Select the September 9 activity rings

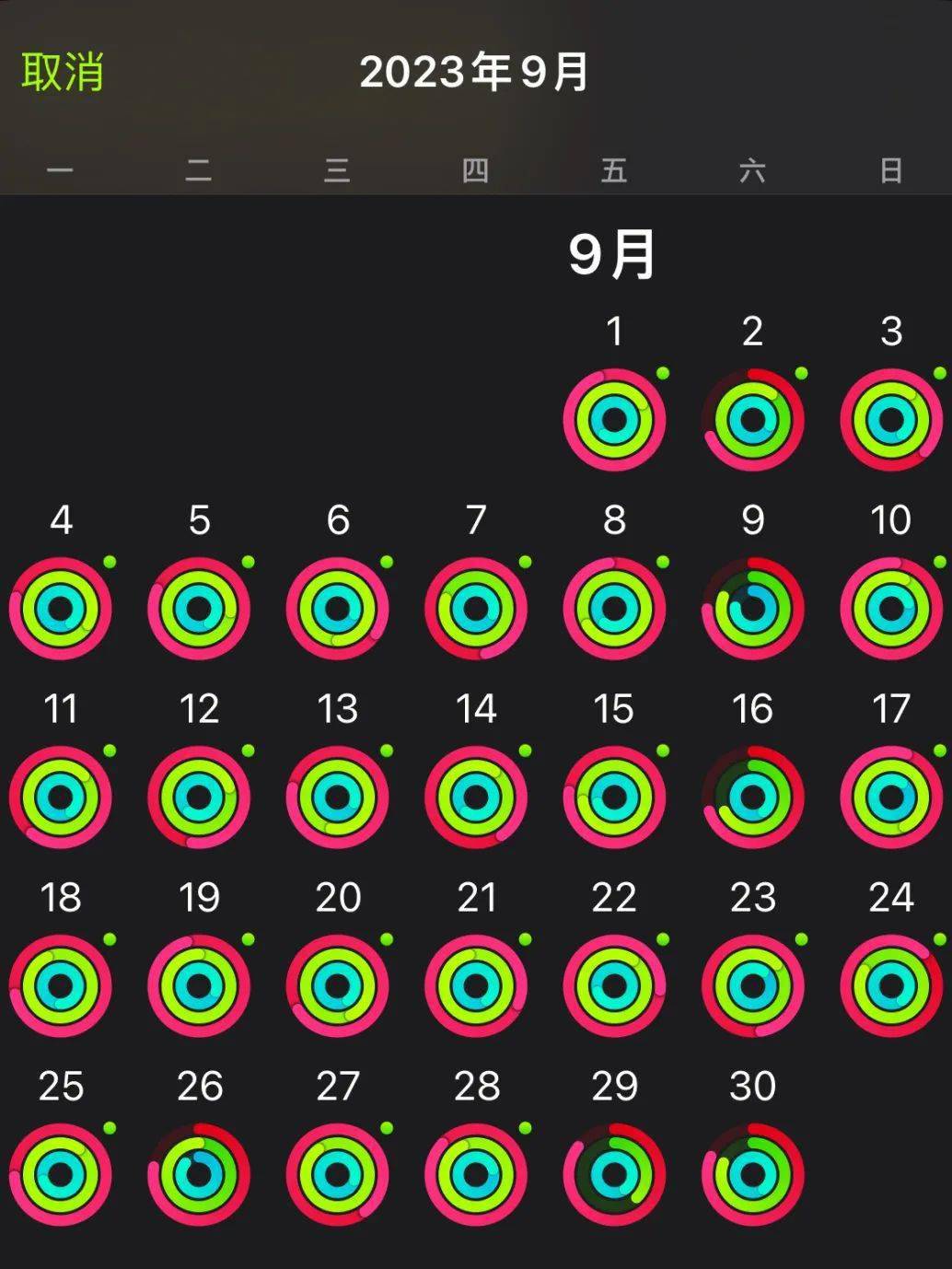[752, 608]
